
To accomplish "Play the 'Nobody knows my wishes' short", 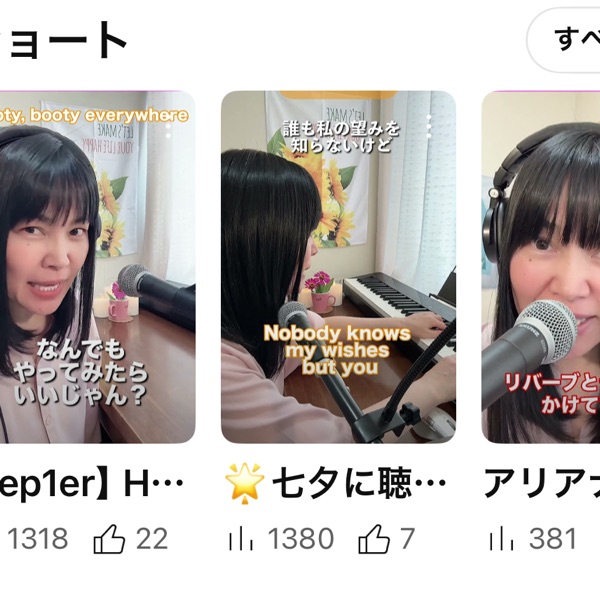I will 338,270.
